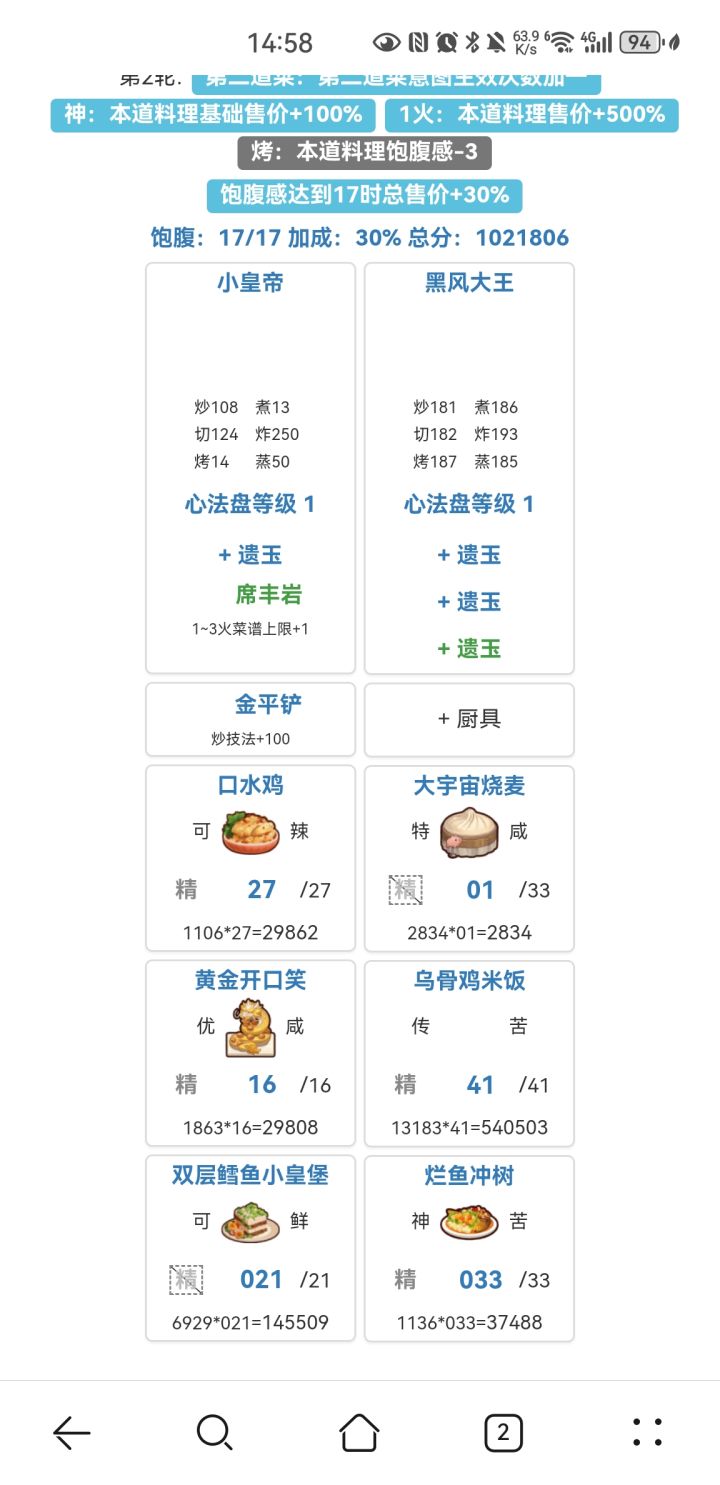Open the browser tabs switcher
The width and height of the screenshot is (720, 1485).
pyautogui.click(x=503, y=1433)
